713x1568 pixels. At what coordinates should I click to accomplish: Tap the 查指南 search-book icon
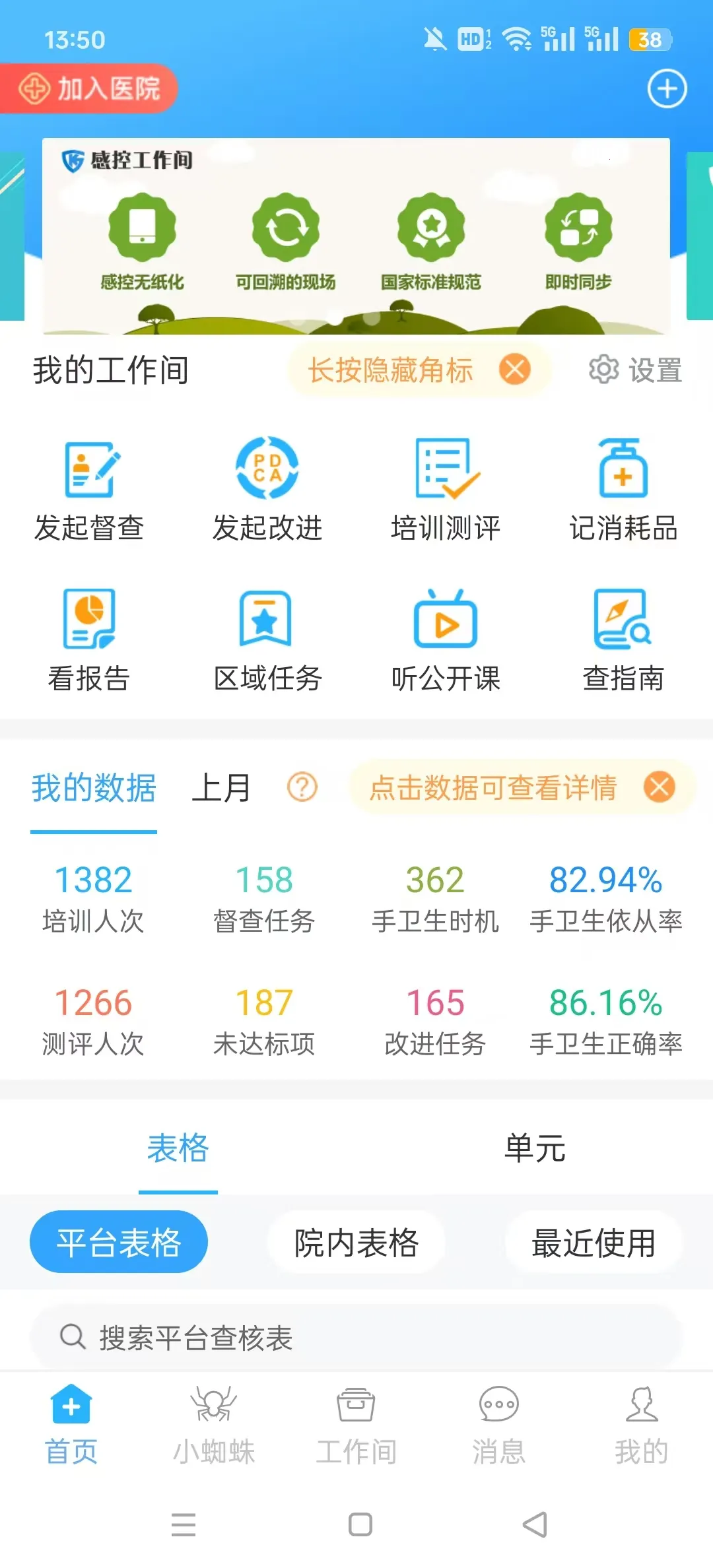click(622, 620)
